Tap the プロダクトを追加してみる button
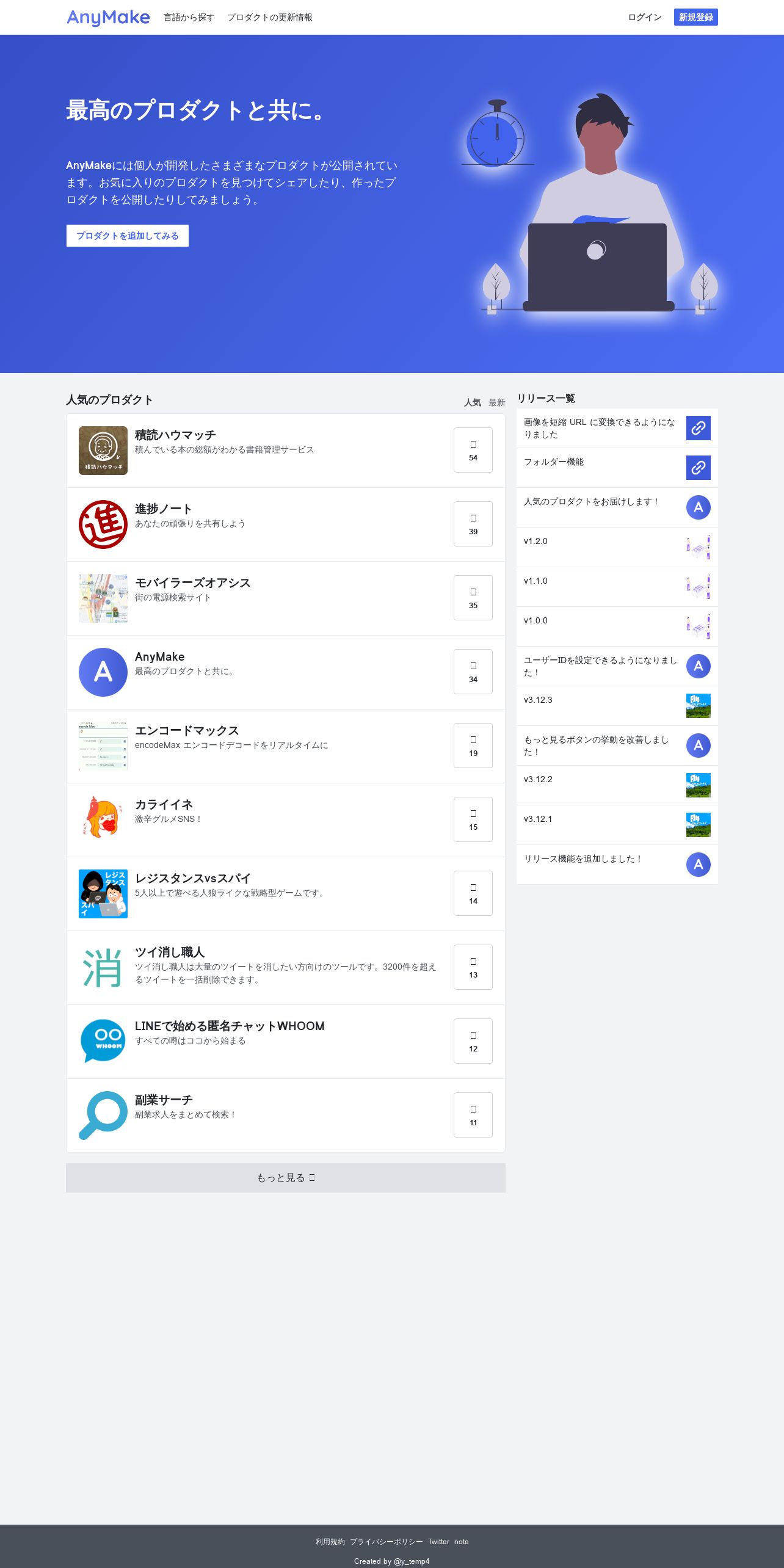784x1568 pixels. (x=127, y=236)
